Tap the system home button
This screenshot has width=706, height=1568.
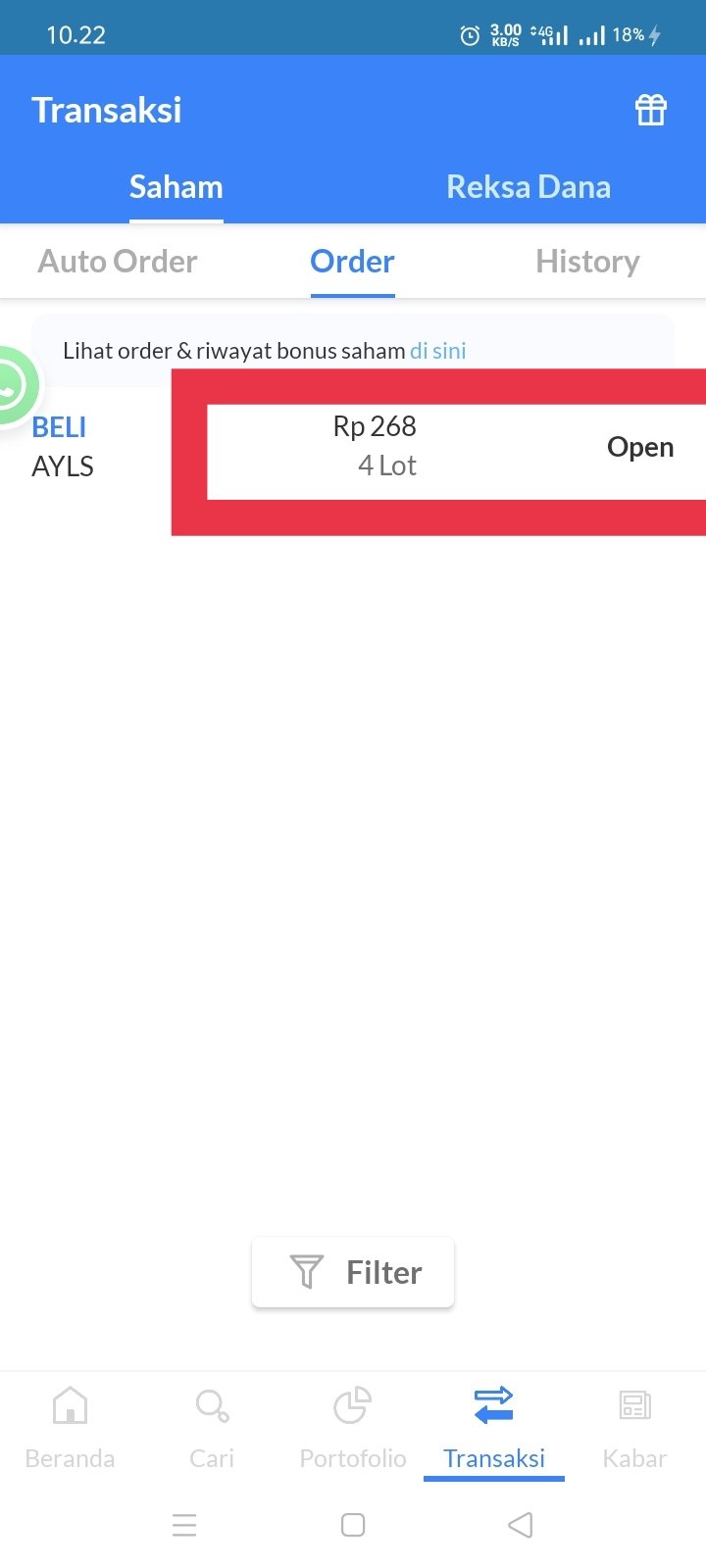click(x=353, y=1525)
